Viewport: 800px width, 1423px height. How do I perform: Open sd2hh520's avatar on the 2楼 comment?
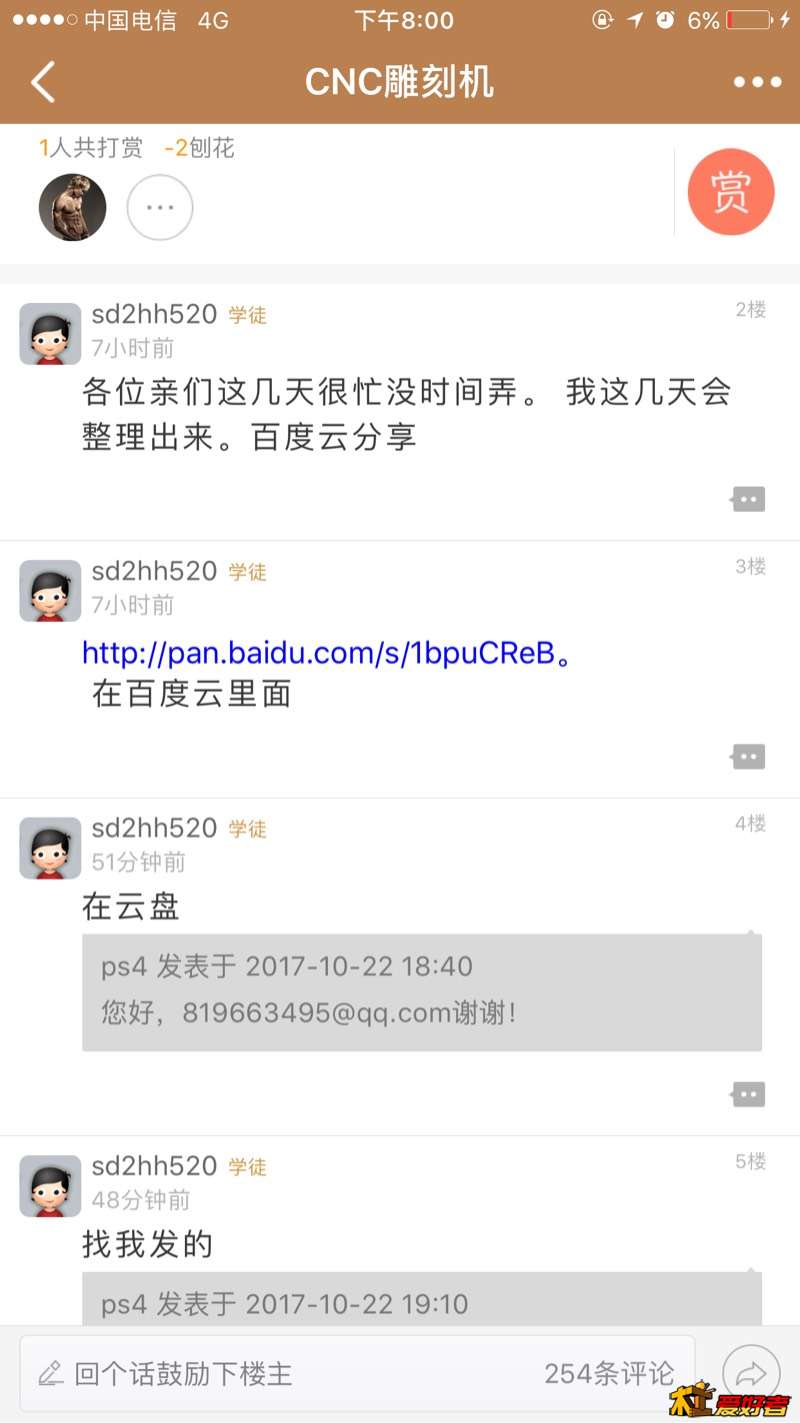click(x=50, y=334)
